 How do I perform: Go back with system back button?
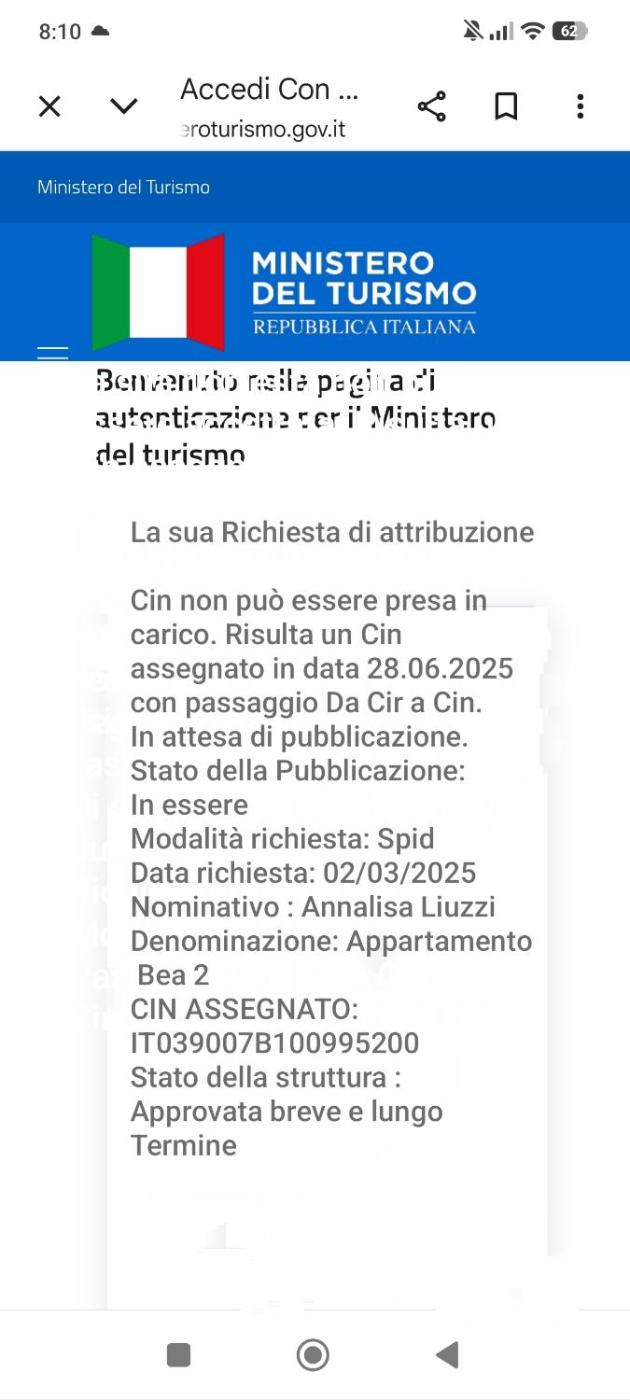[x=447, y=1355]
